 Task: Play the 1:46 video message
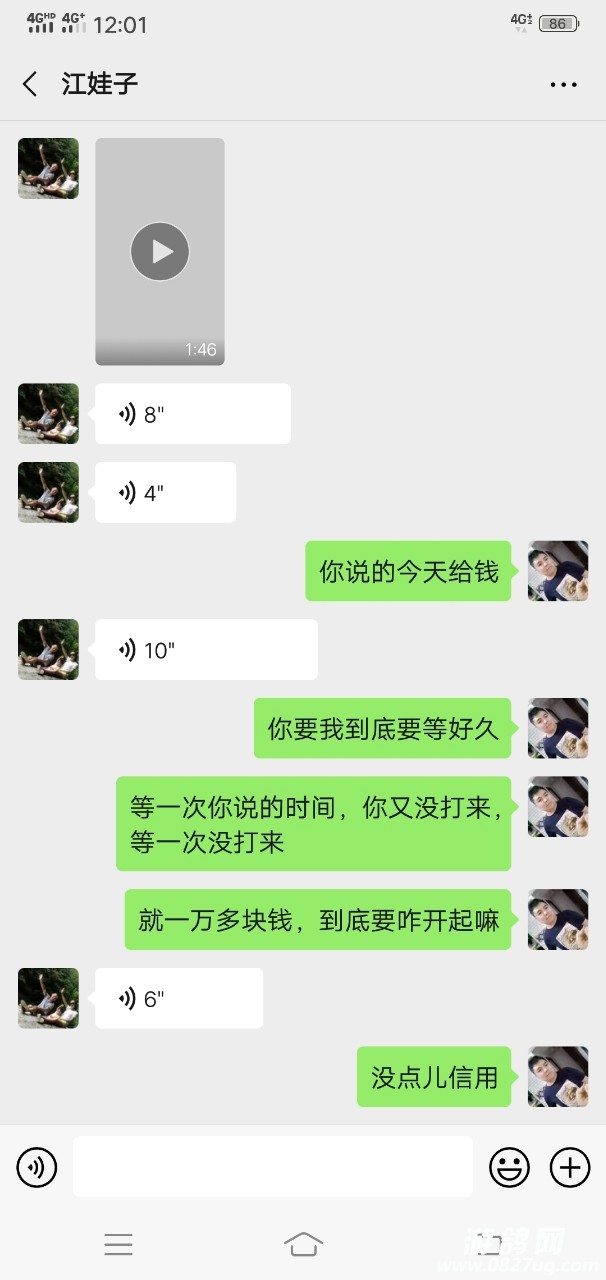coord(160,251)
